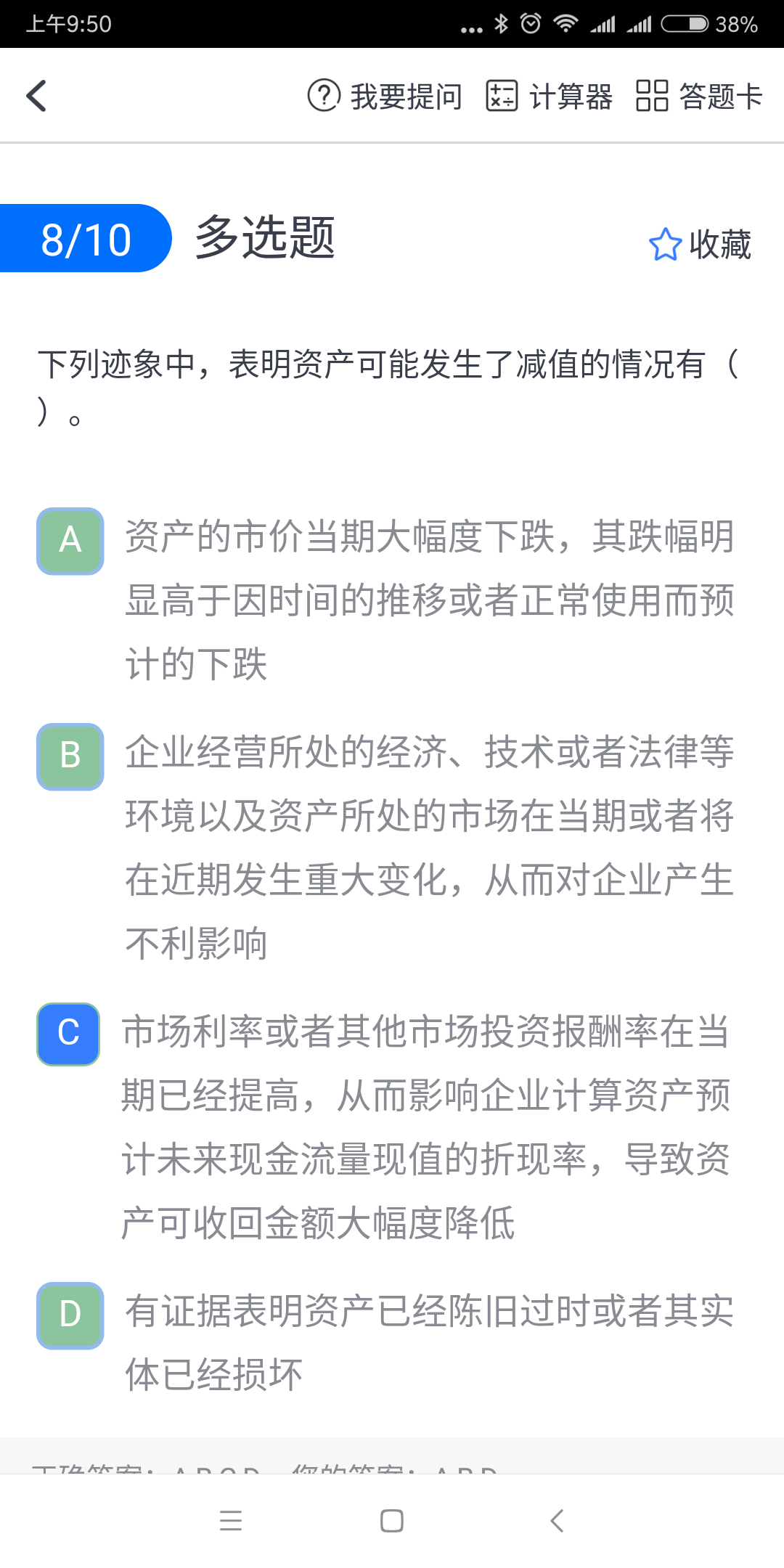Open the 答题卡 answer sheet
This screenshot has height=1568, width=784.
(x=699, y=96)
